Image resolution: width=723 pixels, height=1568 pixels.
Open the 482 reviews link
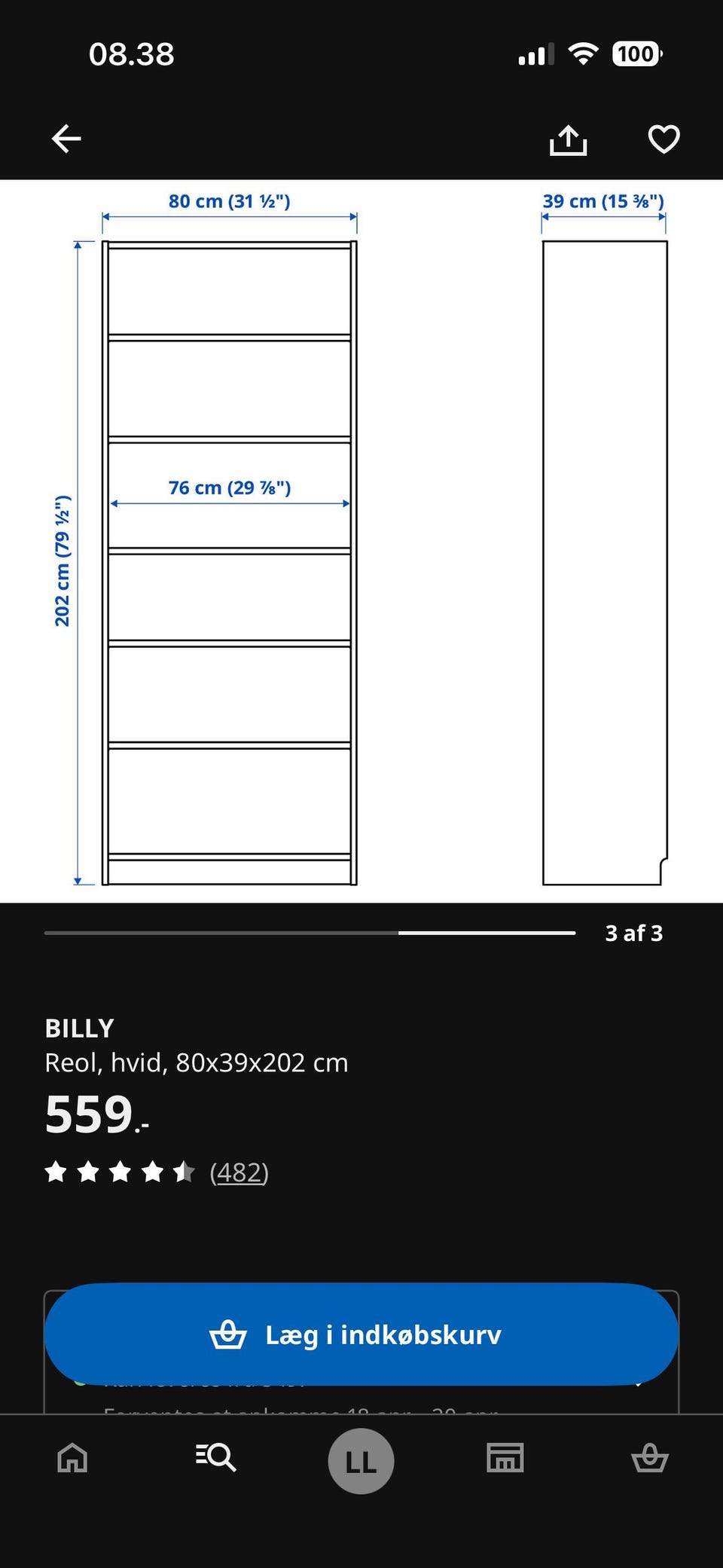click(x=239, y=1172)
